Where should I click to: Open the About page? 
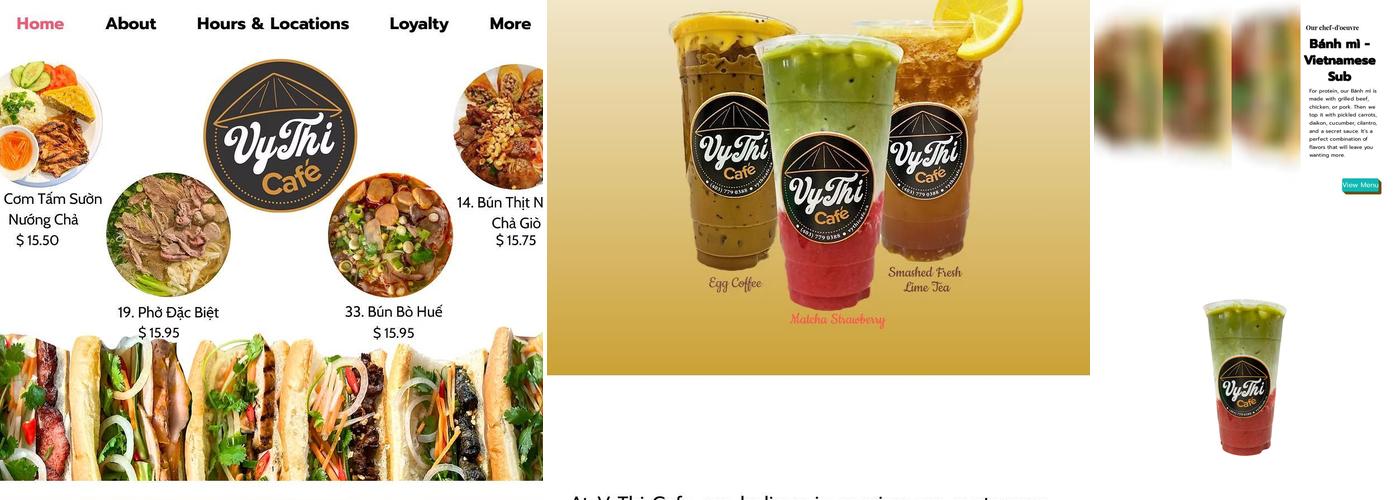click(131, 24)
